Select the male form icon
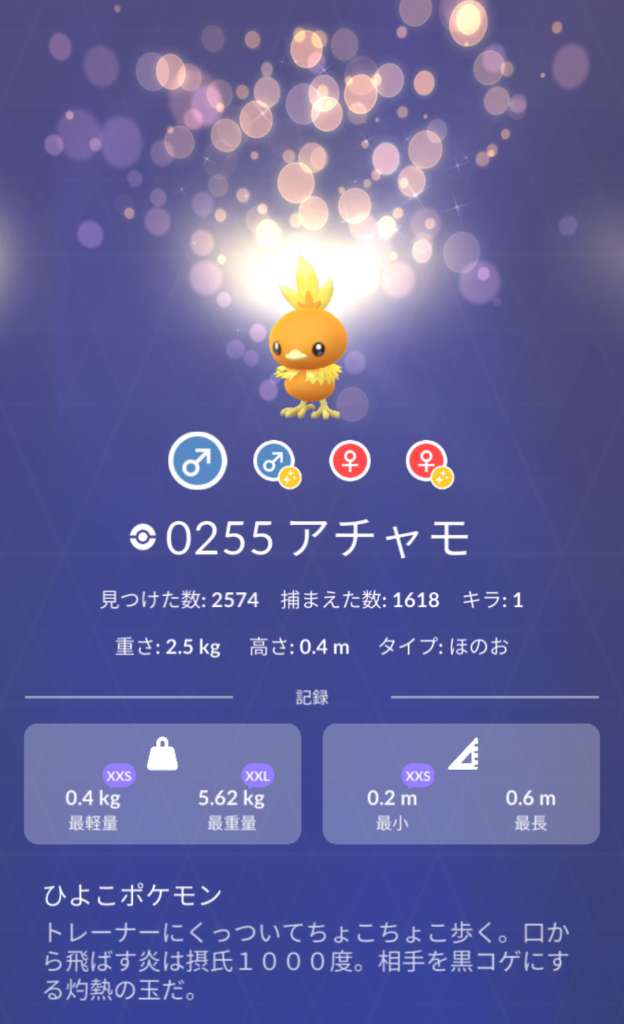The image size is (624, 1024). [x=198, y=461]
